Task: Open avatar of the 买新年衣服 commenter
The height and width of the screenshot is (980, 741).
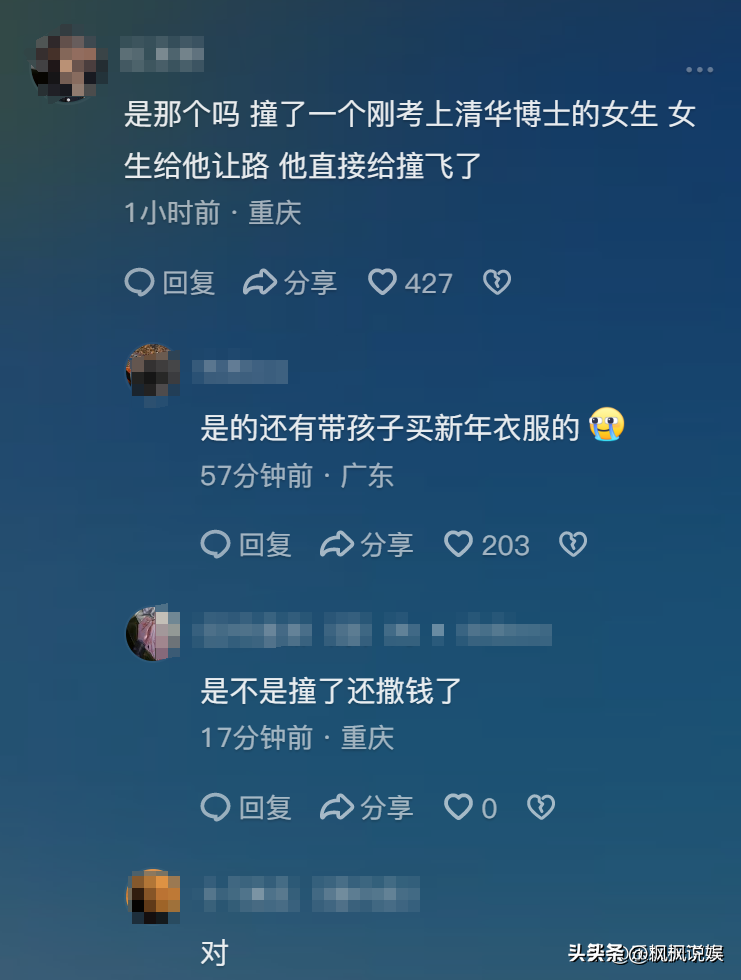Action: [153, 372]
